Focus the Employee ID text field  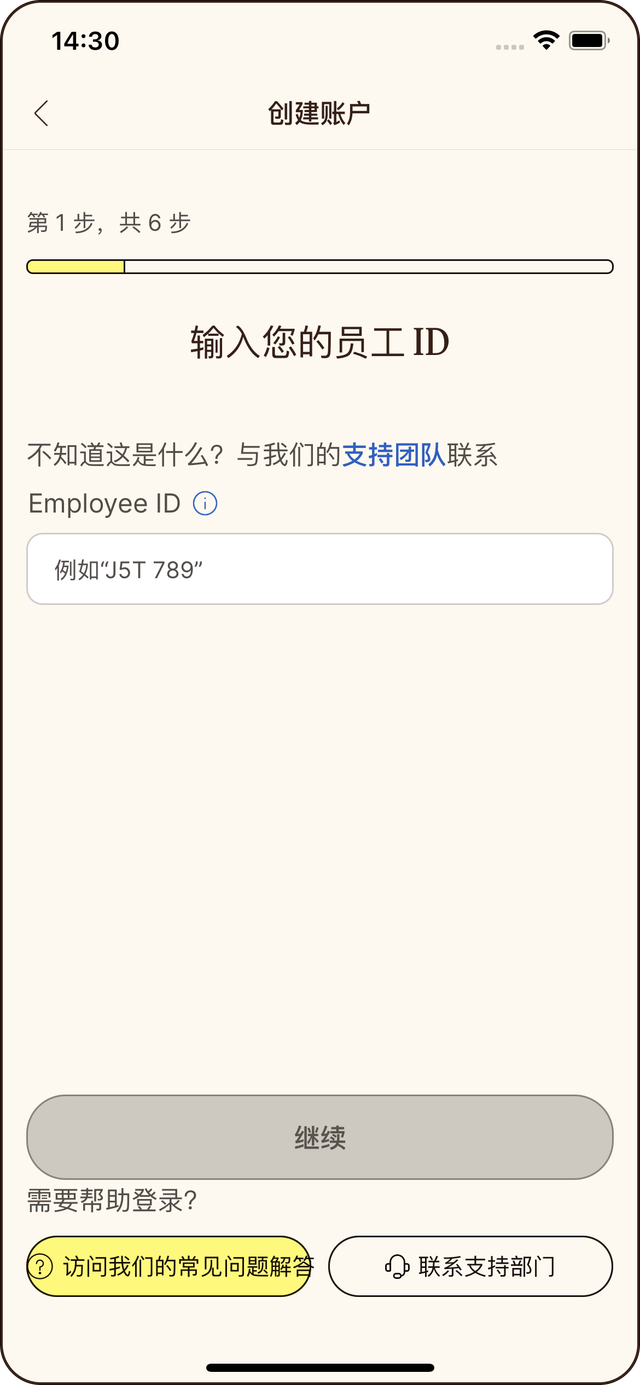(x=319, y=569)
